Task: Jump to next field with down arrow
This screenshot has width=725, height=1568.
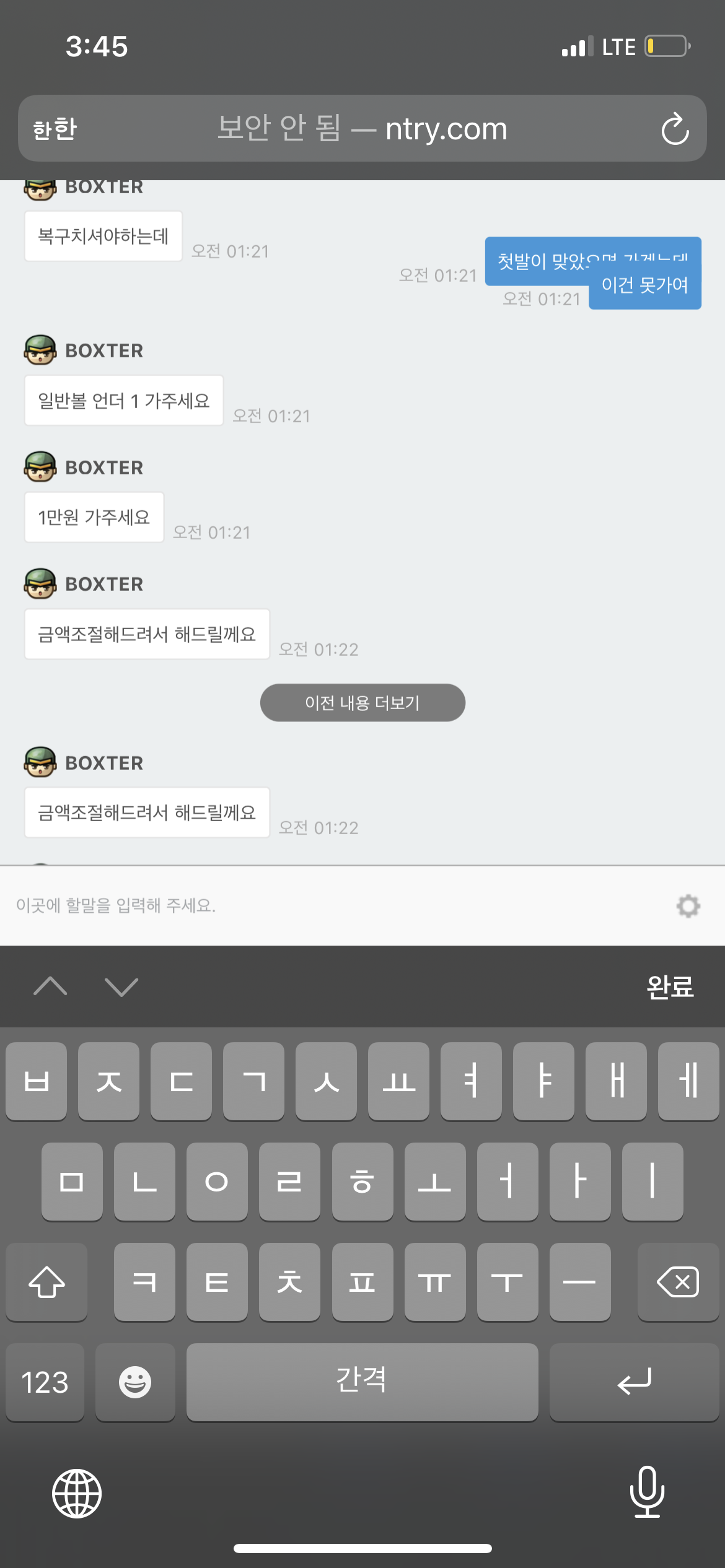Action: (x=121, y=987)
